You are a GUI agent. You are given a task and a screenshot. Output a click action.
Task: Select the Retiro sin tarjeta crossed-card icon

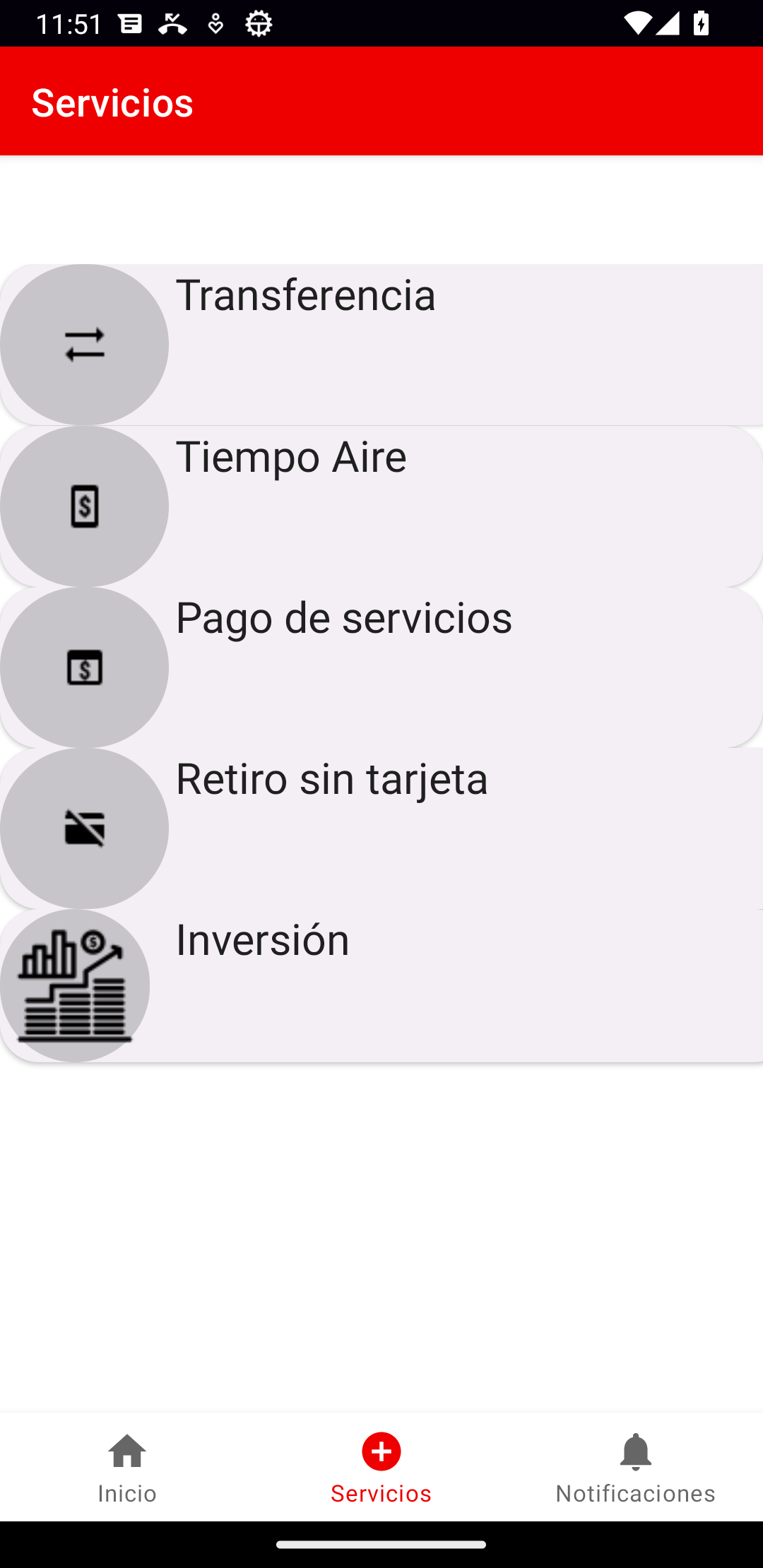pyautogui.click(x=84, y=827)
